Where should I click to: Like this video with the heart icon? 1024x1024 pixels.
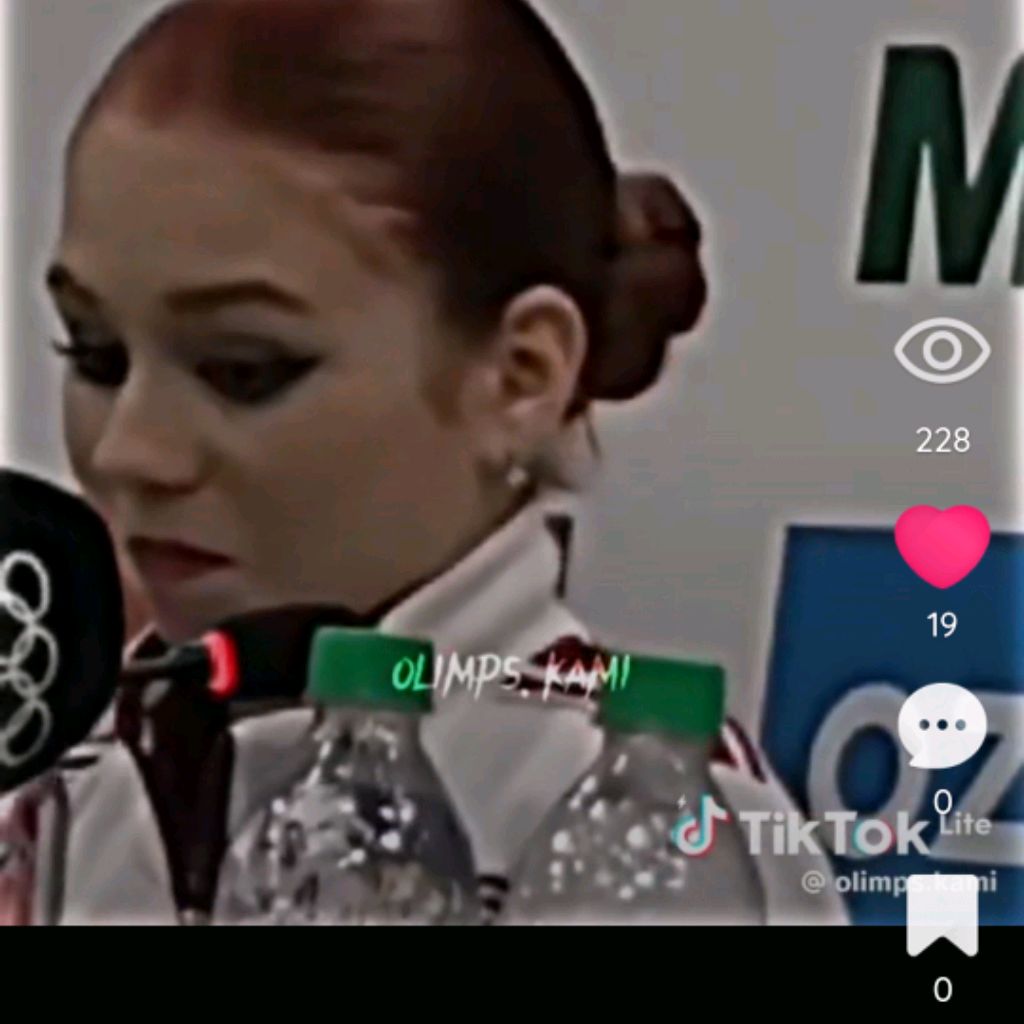[942, 546]
